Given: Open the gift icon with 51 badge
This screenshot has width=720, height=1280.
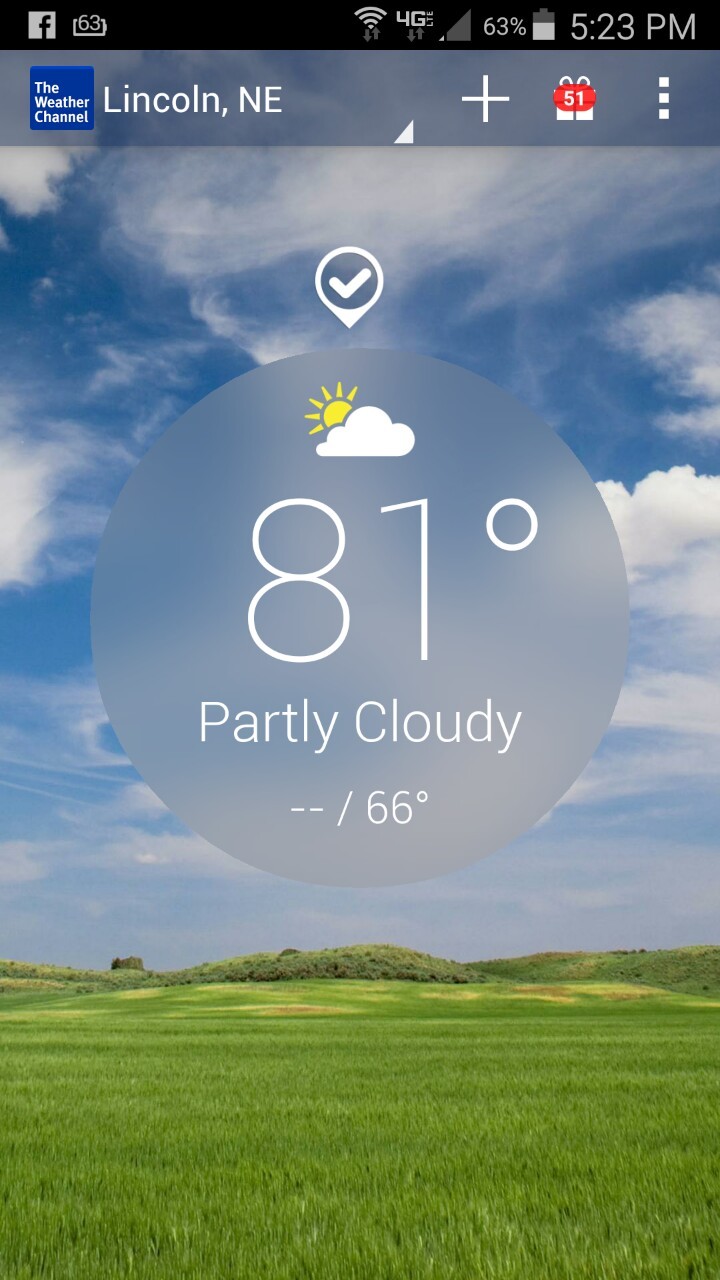Looking at the screenshot, I should pos(575,99).
